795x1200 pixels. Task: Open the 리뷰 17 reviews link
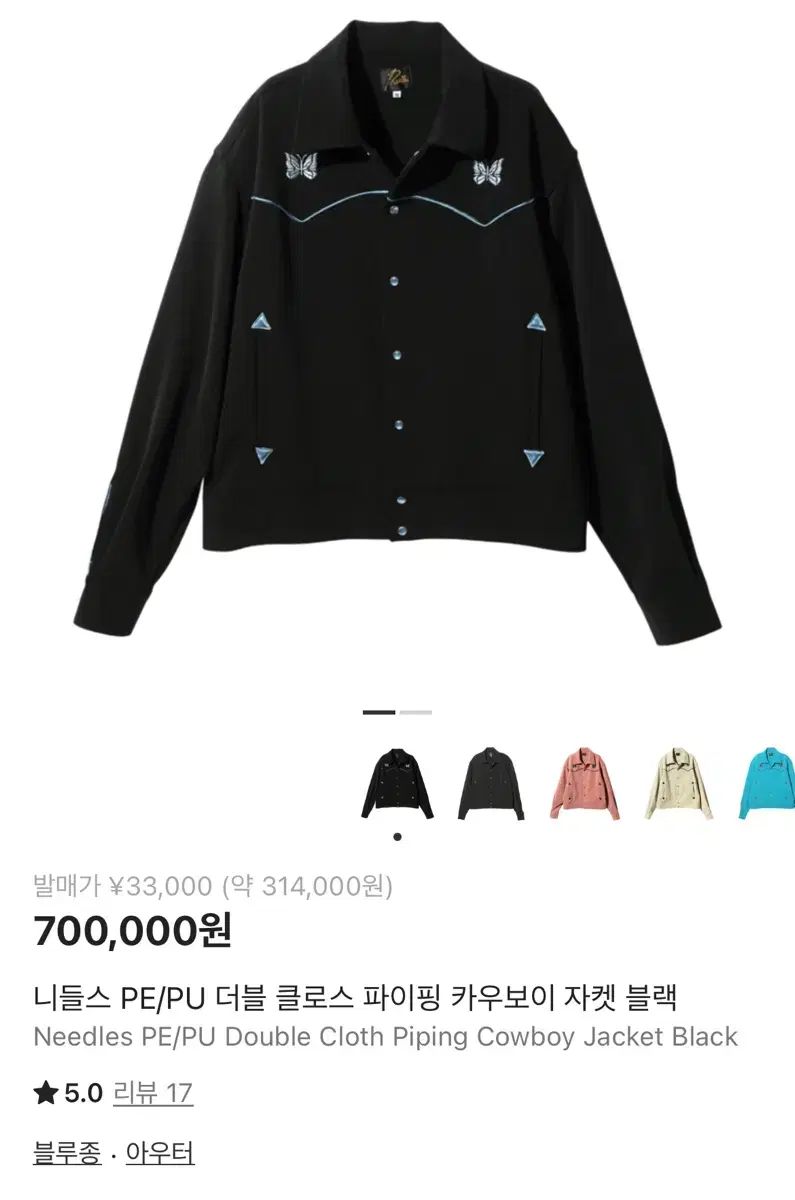click(x=152, y=1093)
